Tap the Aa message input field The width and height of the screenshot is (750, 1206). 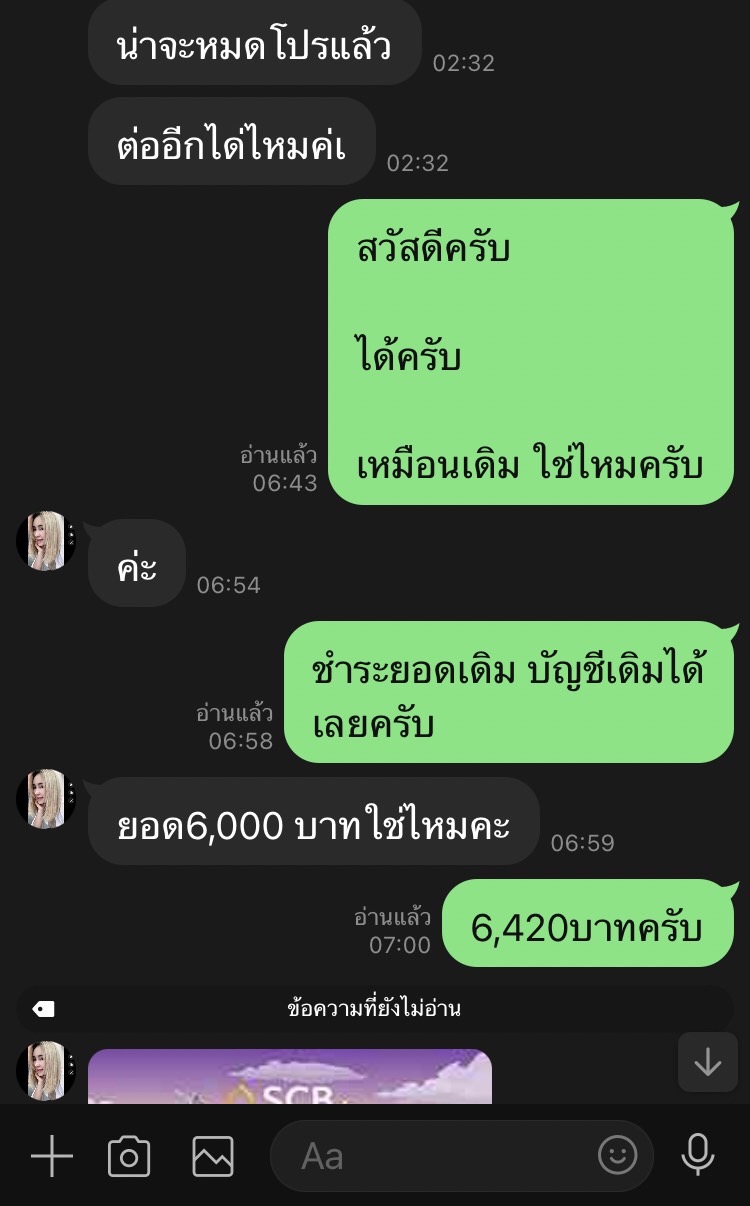430,1157
